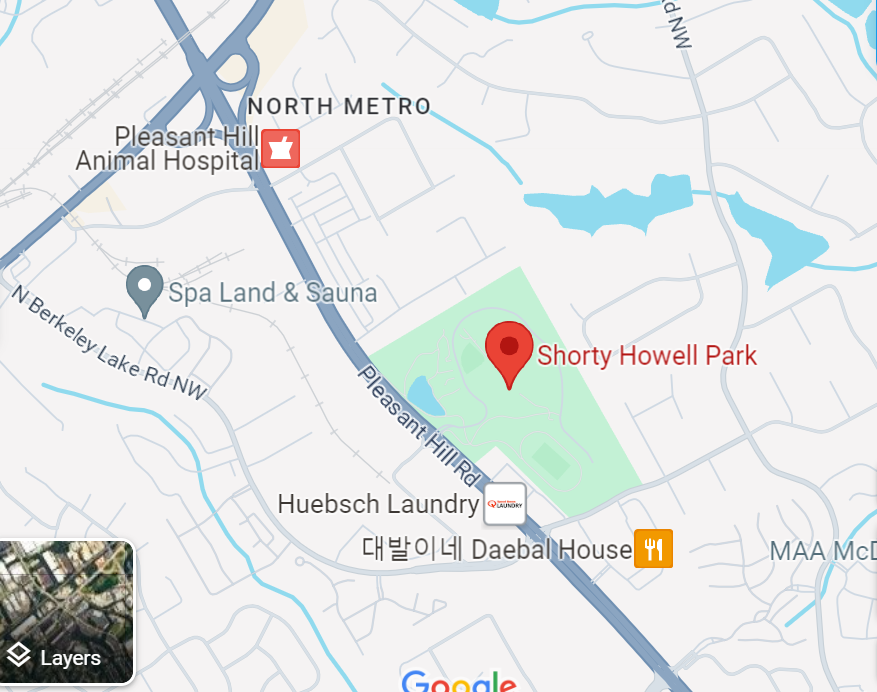
Task: Open the Daebal House restaurant marker
Action: [x=654, y=548]
